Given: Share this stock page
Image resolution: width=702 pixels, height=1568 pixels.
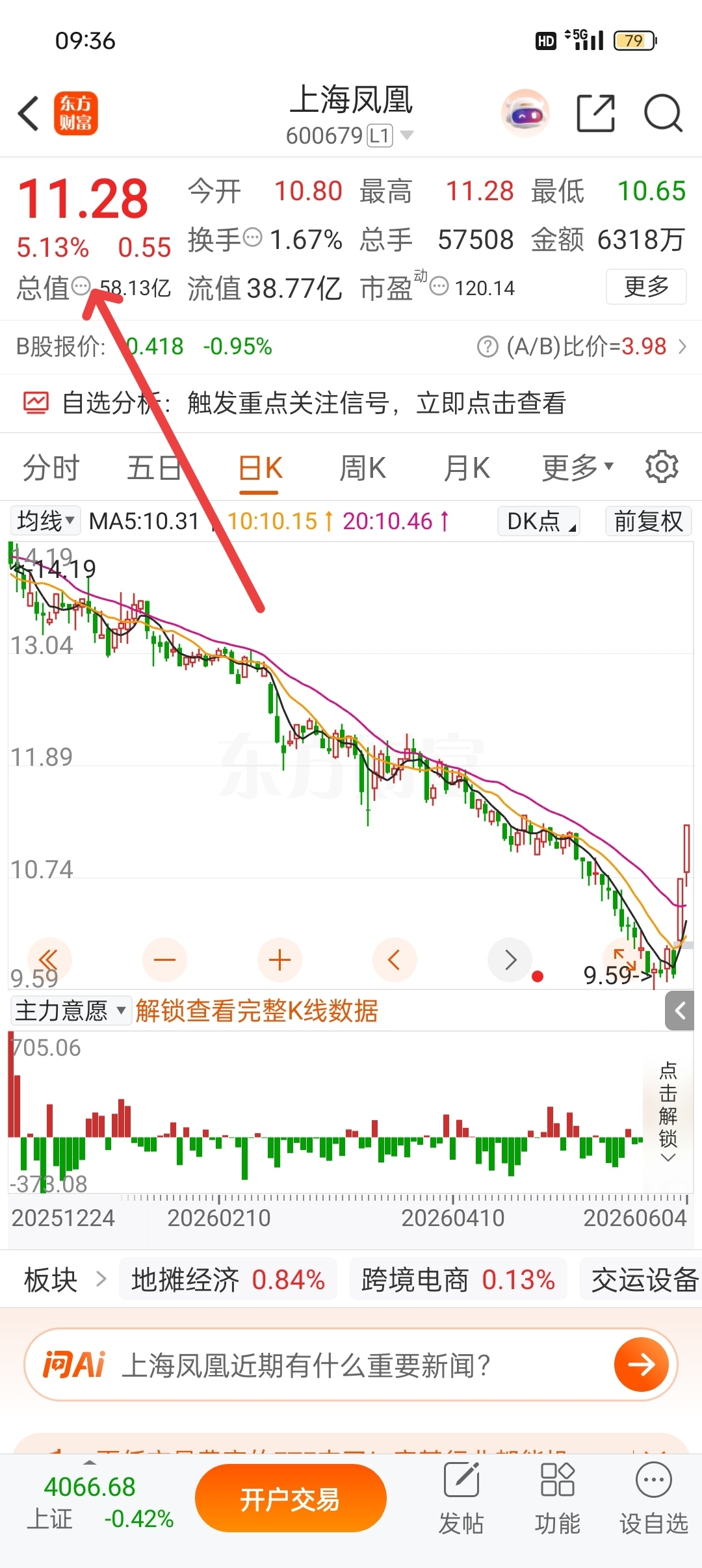Looking at the screenshot, I should pos(595,114).
